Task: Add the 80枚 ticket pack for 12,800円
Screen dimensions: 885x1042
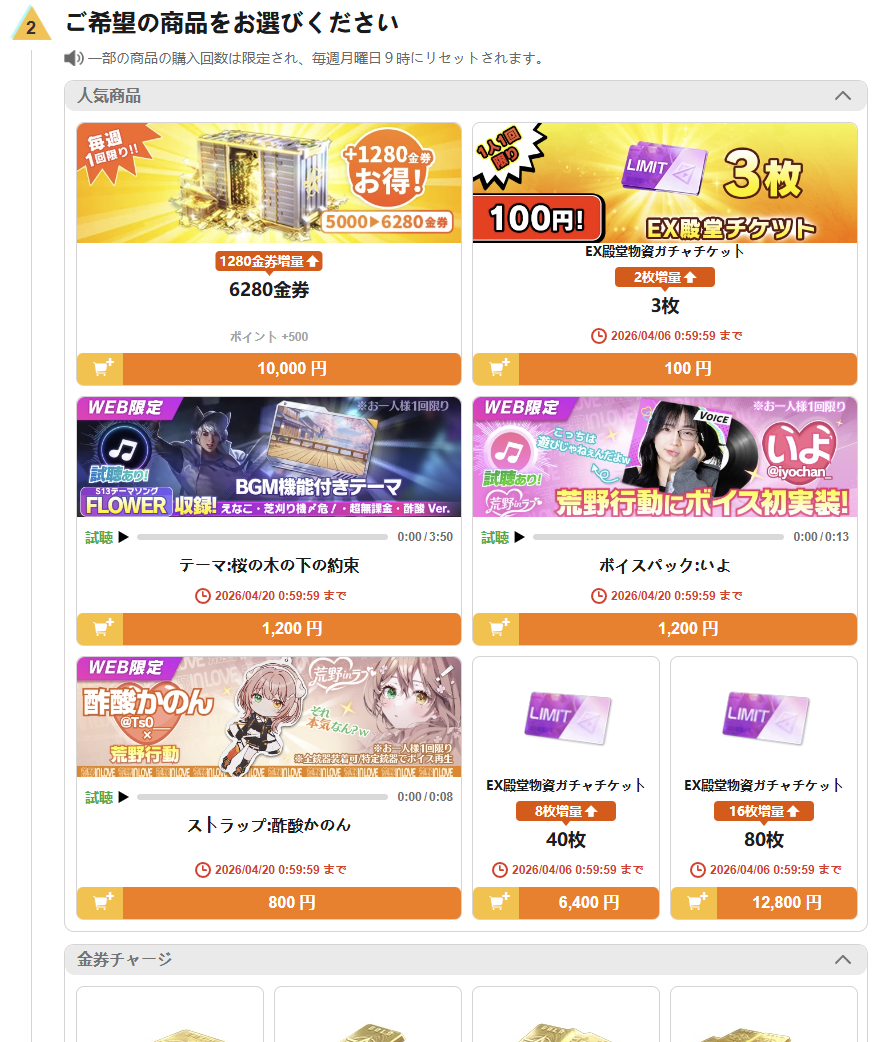Action: 764,903
